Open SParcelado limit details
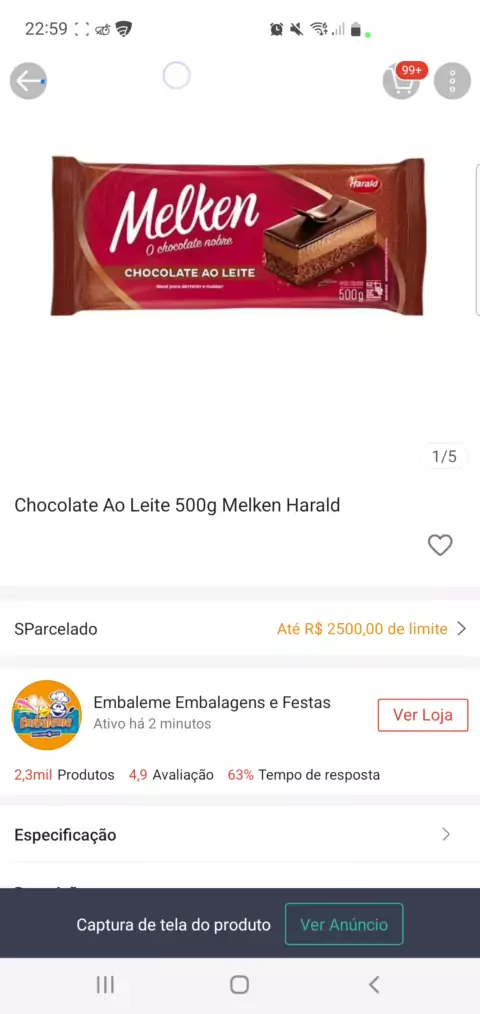Image resolution: width=480 pixels, height=1014 pixels. [x=240, y=629]
